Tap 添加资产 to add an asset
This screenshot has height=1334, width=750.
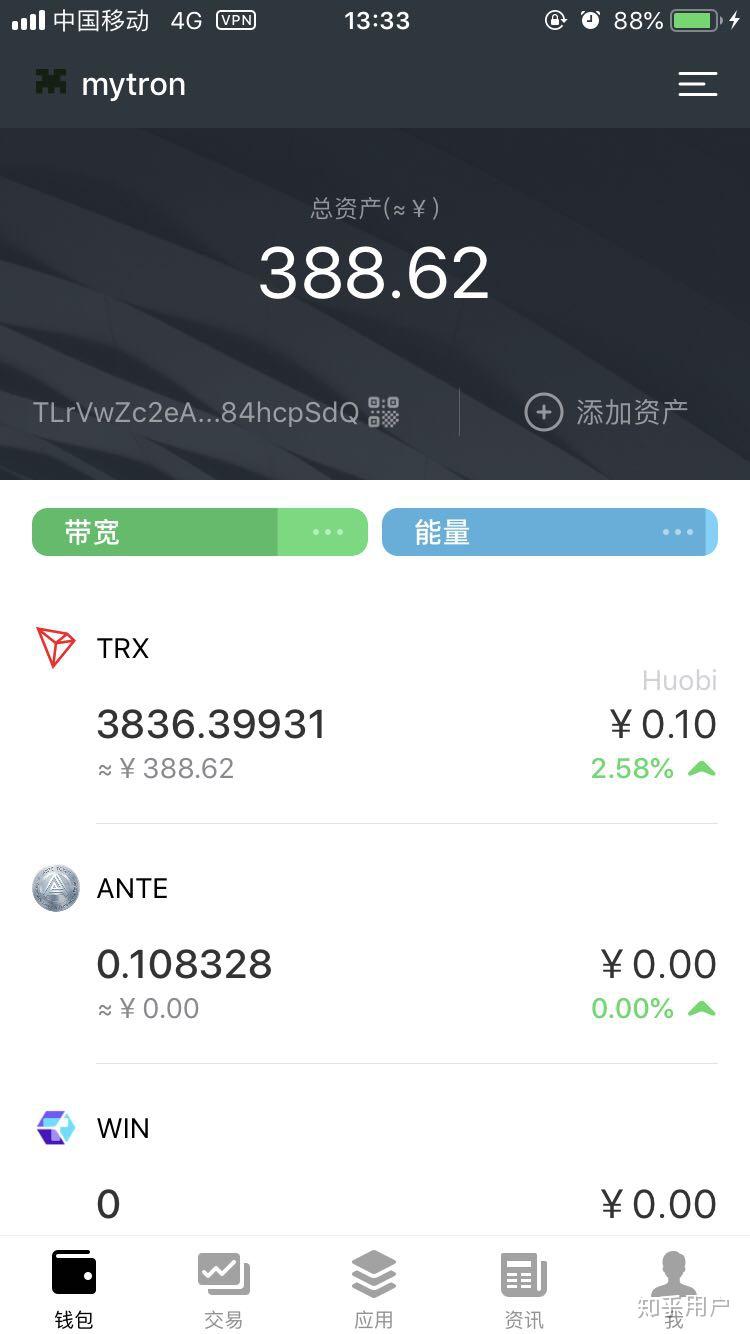[x=605, y=411]
